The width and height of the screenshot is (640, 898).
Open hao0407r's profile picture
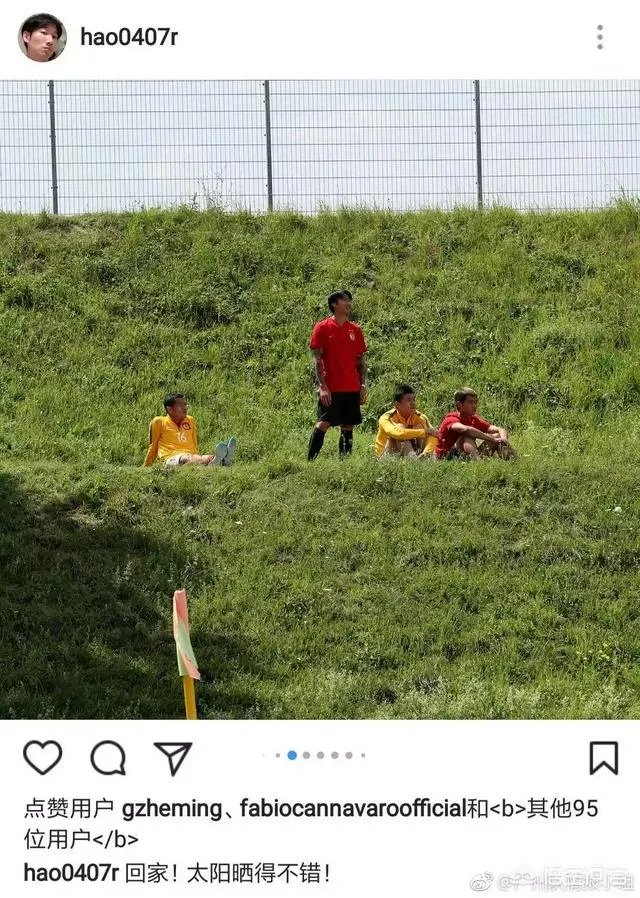pos(42,38)
